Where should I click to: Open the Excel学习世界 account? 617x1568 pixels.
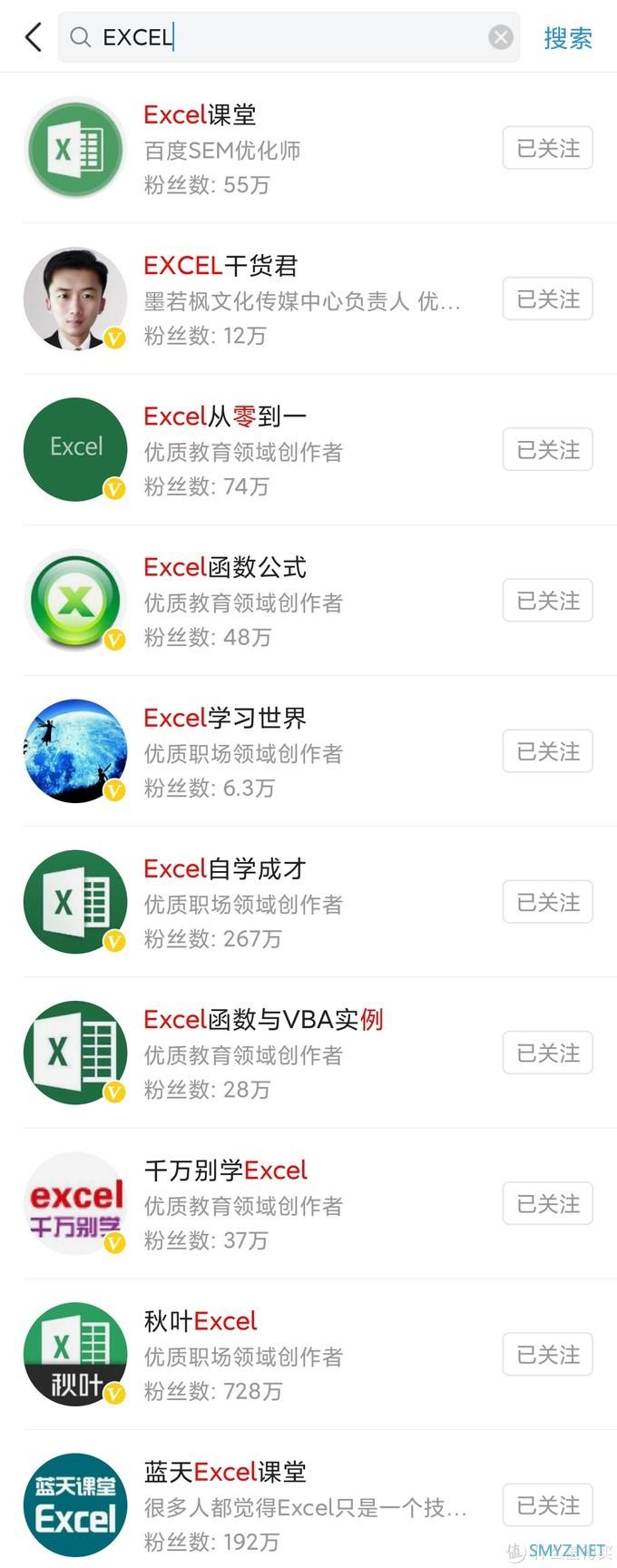225,718
